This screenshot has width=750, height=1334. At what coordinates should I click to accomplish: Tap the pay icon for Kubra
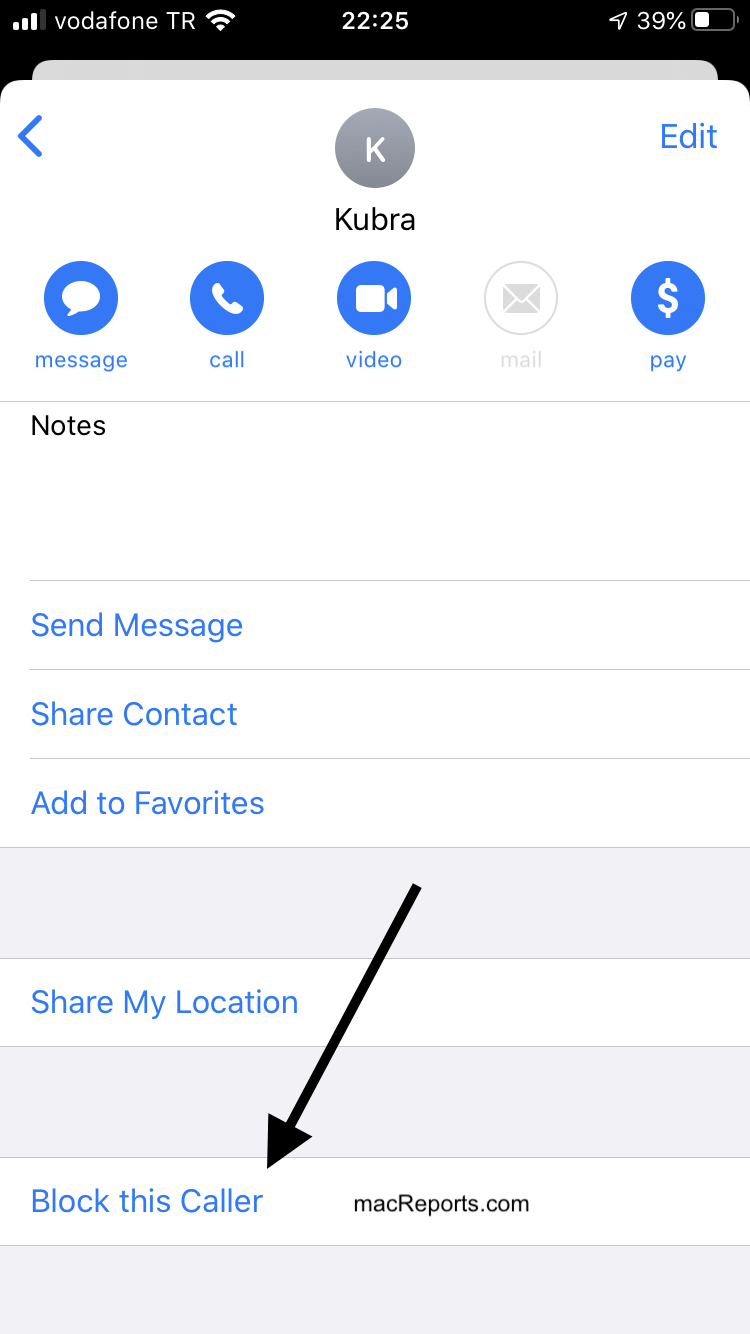pyautogui.click(x=667, y=298)
